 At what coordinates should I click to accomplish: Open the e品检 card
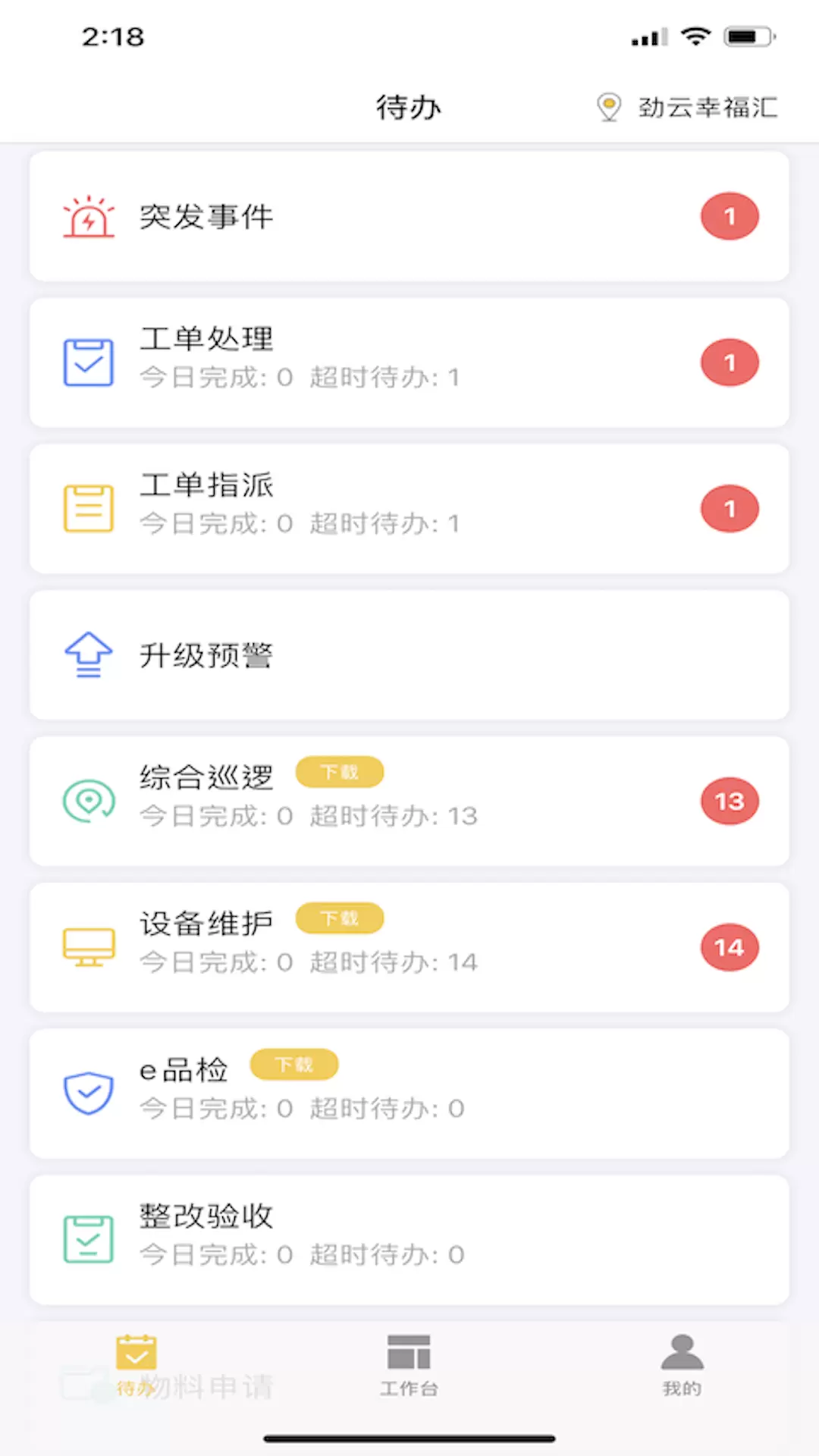tap(409, 1094)
